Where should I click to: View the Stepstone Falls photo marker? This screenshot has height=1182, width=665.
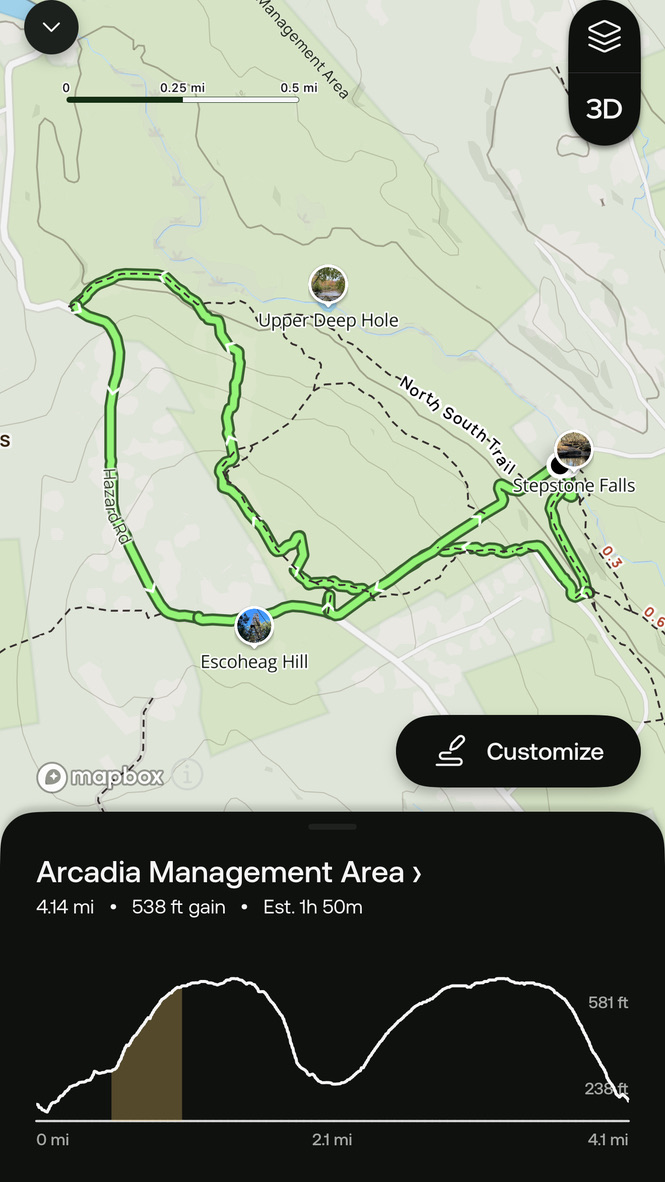pyautogui.click(x=573, y=449)
